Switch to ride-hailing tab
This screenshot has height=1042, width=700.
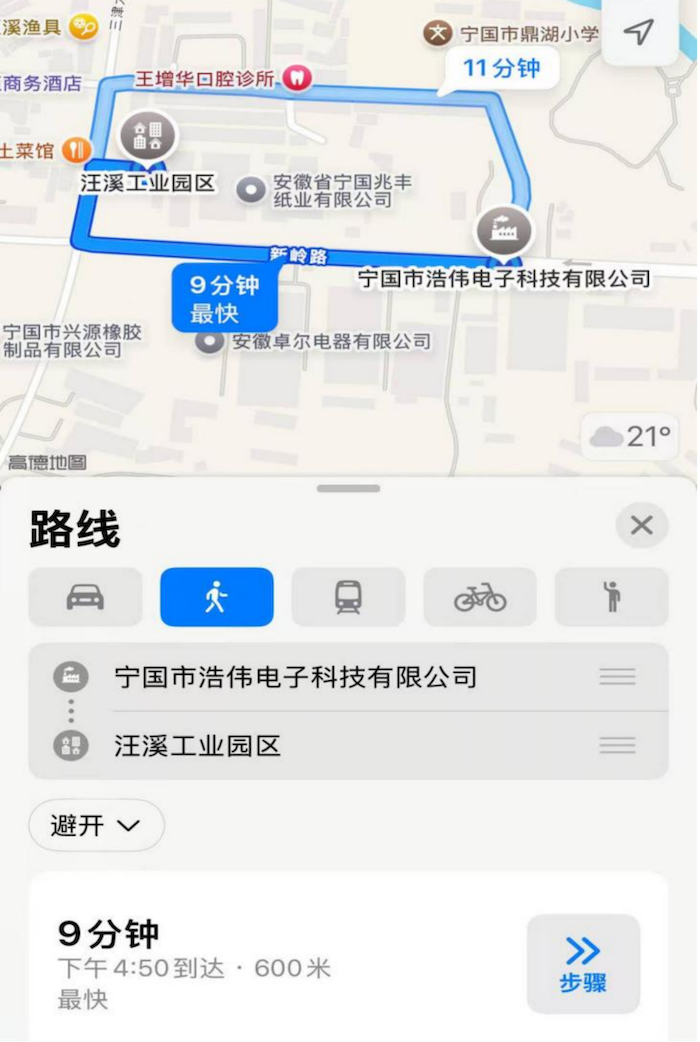611,597
